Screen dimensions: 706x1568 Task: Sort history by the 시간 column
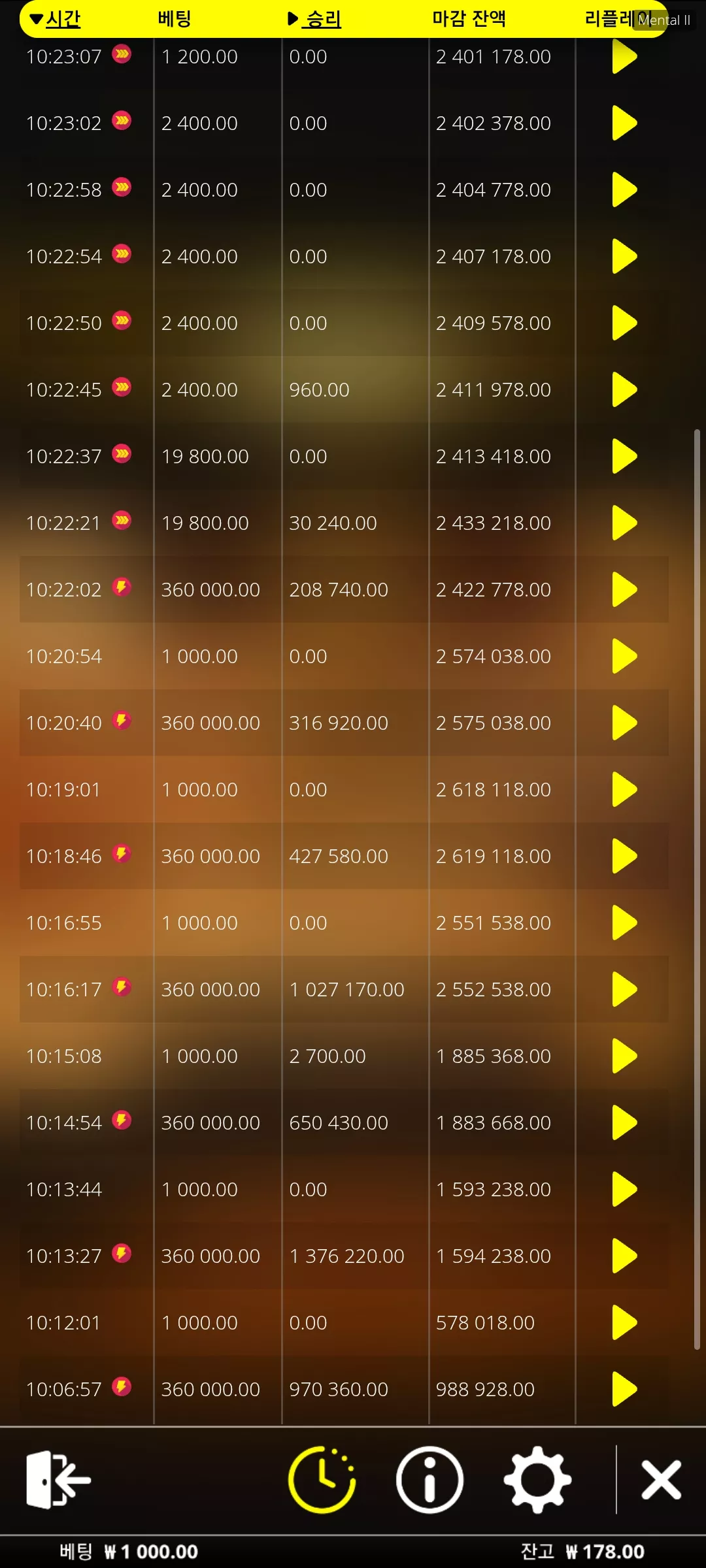coord(56,19)
